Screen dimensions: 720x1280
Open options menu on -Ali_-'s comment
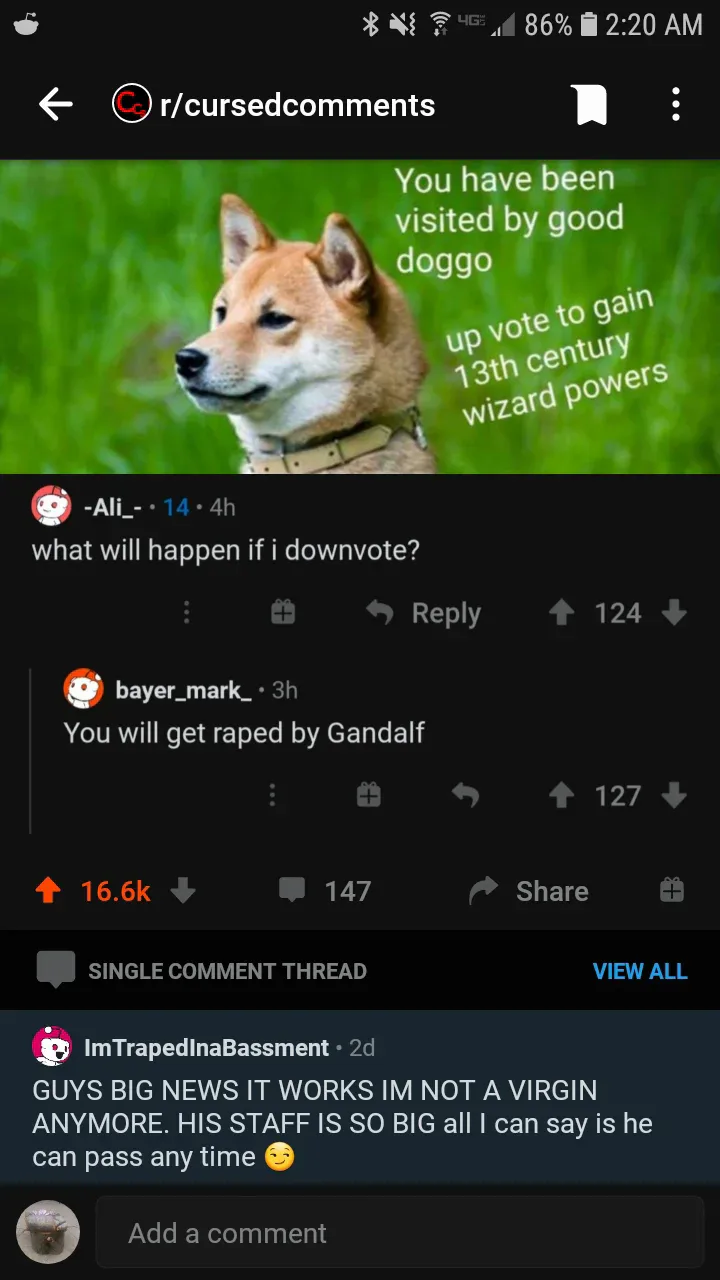click(x=186, y=612)
